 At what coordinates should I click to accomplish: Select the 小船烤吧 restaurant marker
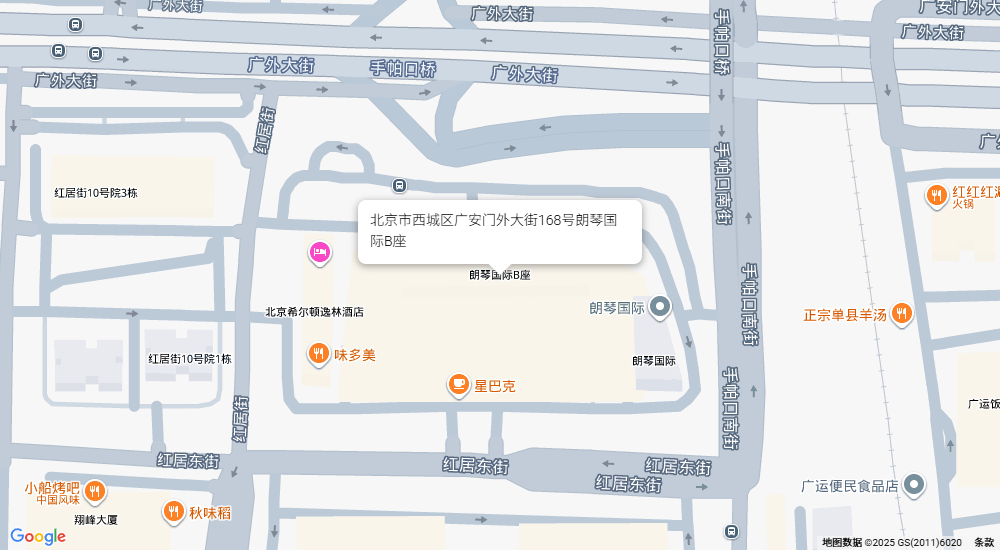[x=94, y=490]
